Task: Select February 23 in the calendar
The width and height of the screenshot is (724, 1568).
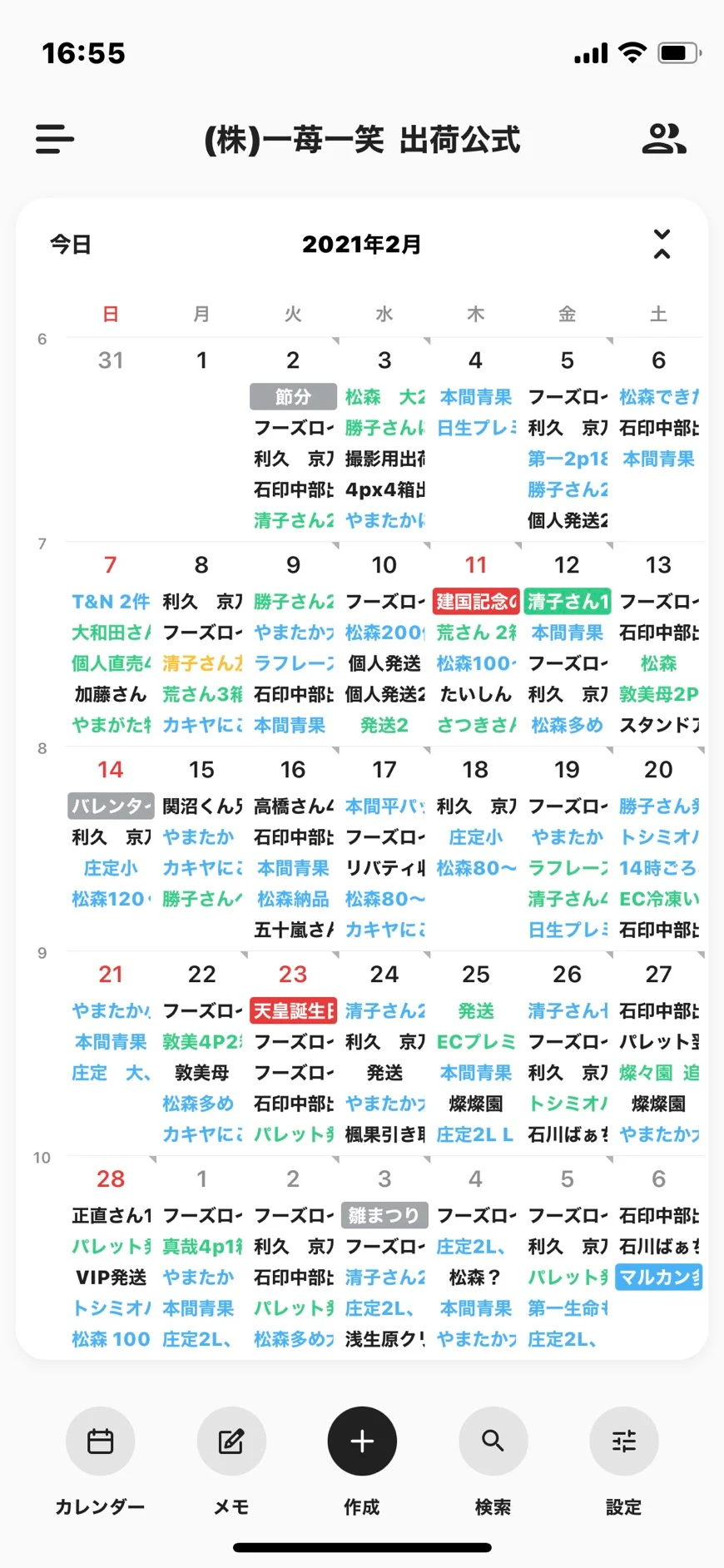Action: coord(293,975)
